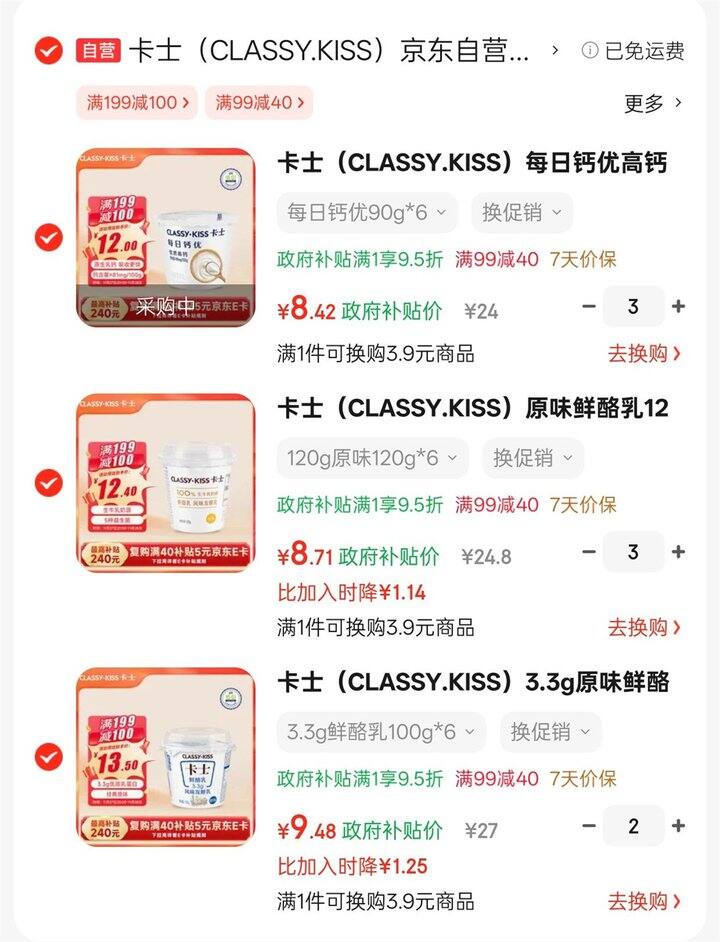The height and width of the screenshot is (942, 720).
Task: Decrease quantity of 3.3g原味鲜酪
Action: point(589,826)
